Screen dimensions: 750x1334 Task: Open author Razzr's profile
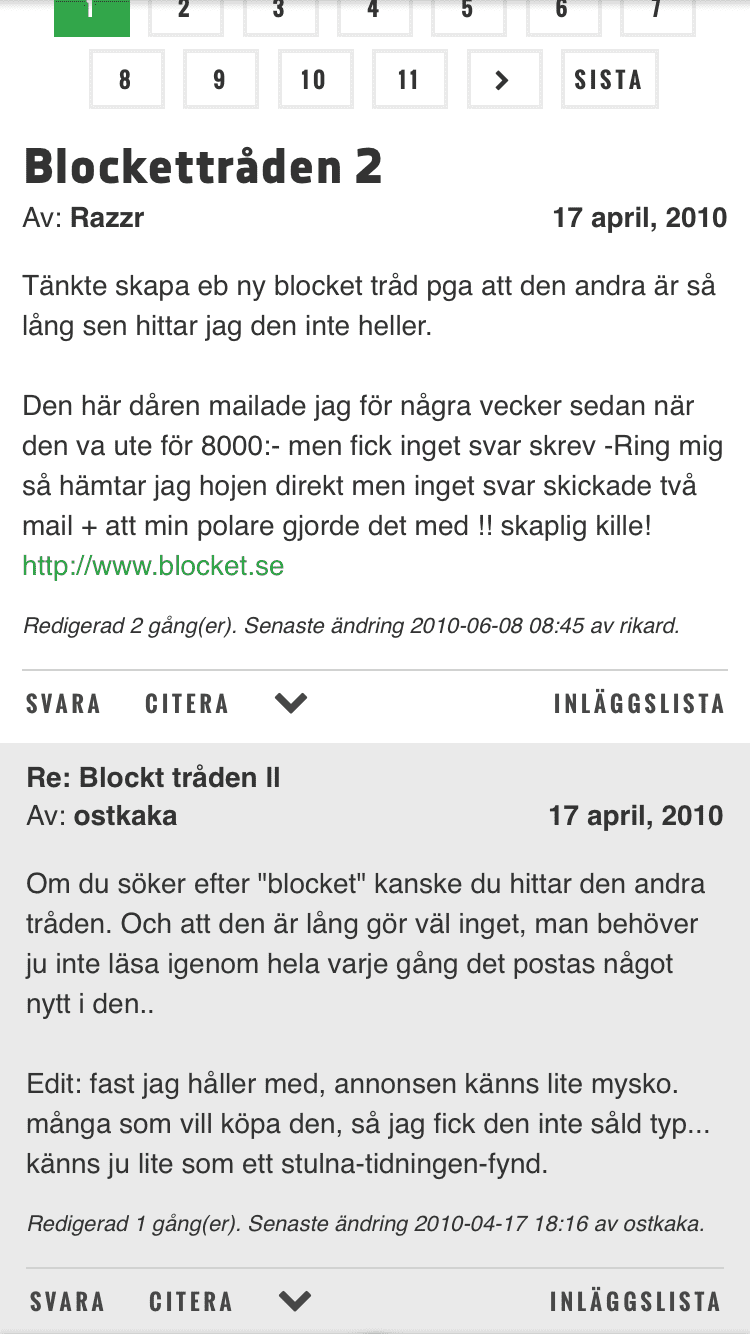(107, 218)
